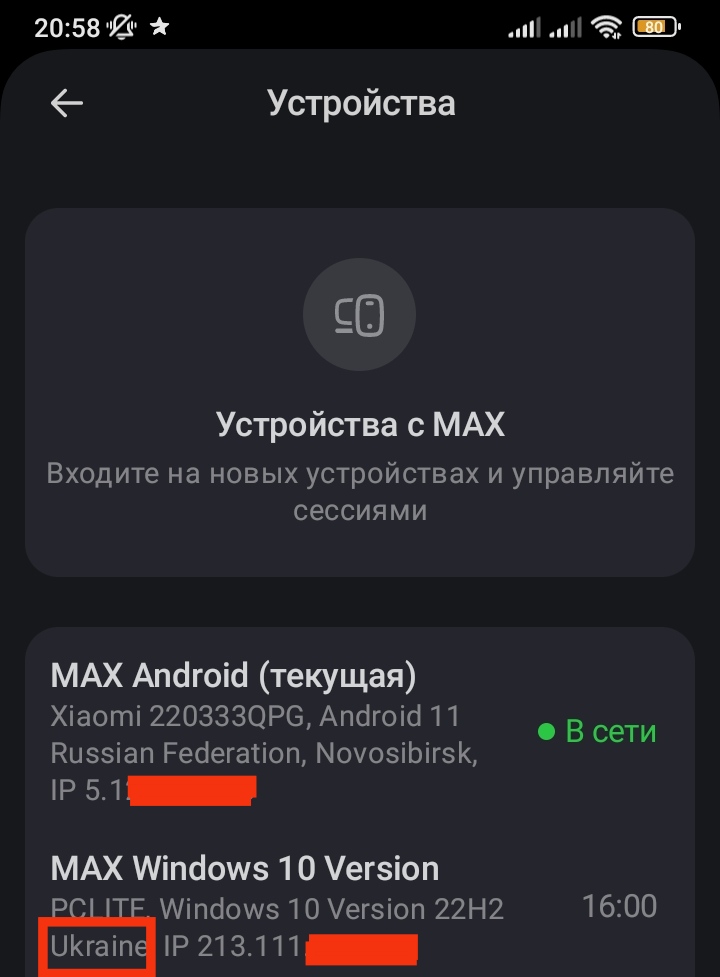
Task: Open the MAX Android current session
Action: pos(300,732)
